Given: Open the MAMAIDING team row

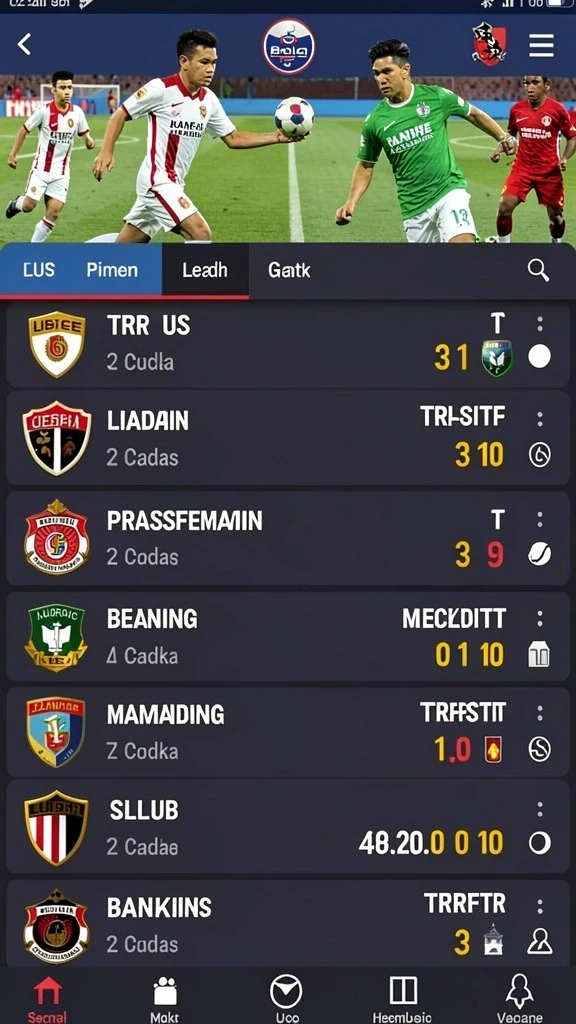Looking at the screenshot, I should (x=288, y=732).
